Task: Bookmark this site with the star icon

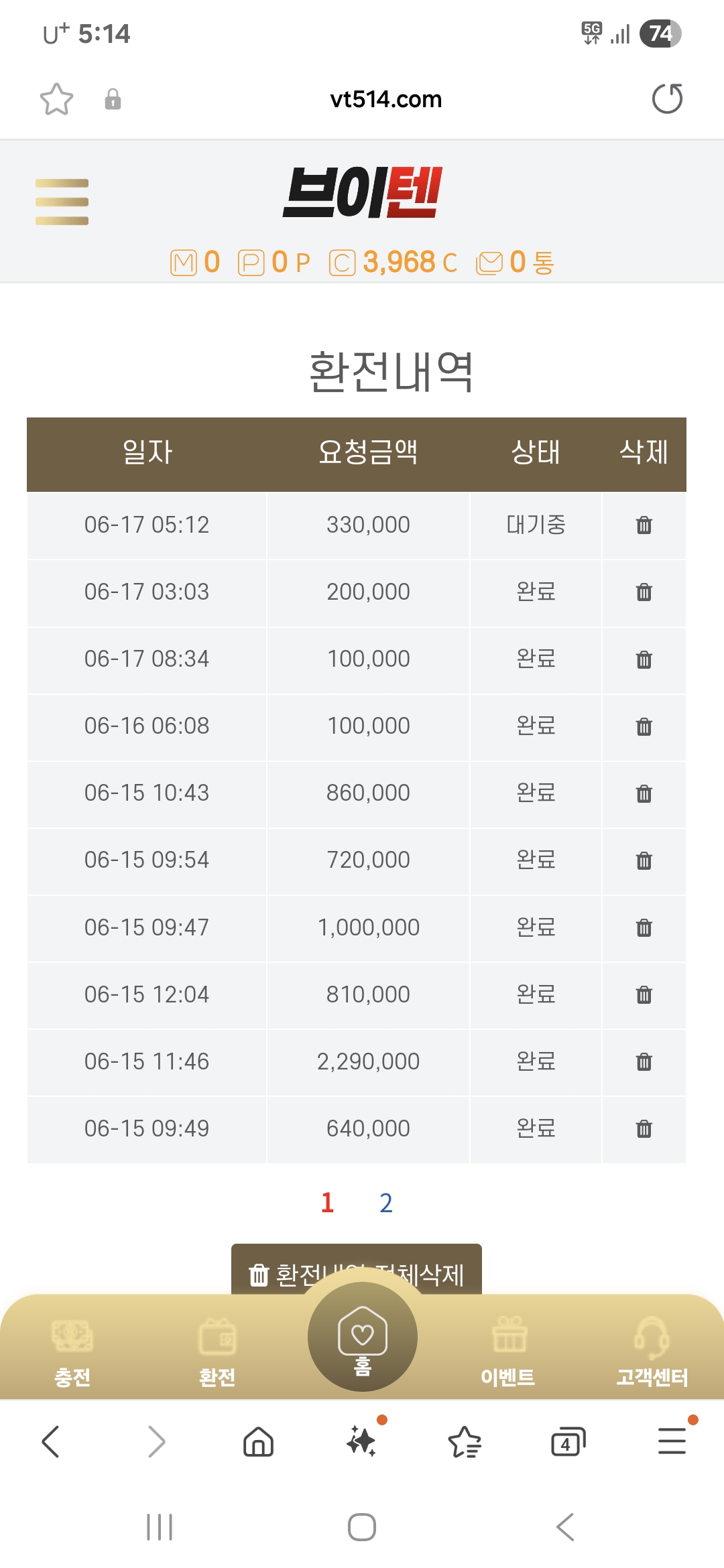Action: click(x=56, y=99)
